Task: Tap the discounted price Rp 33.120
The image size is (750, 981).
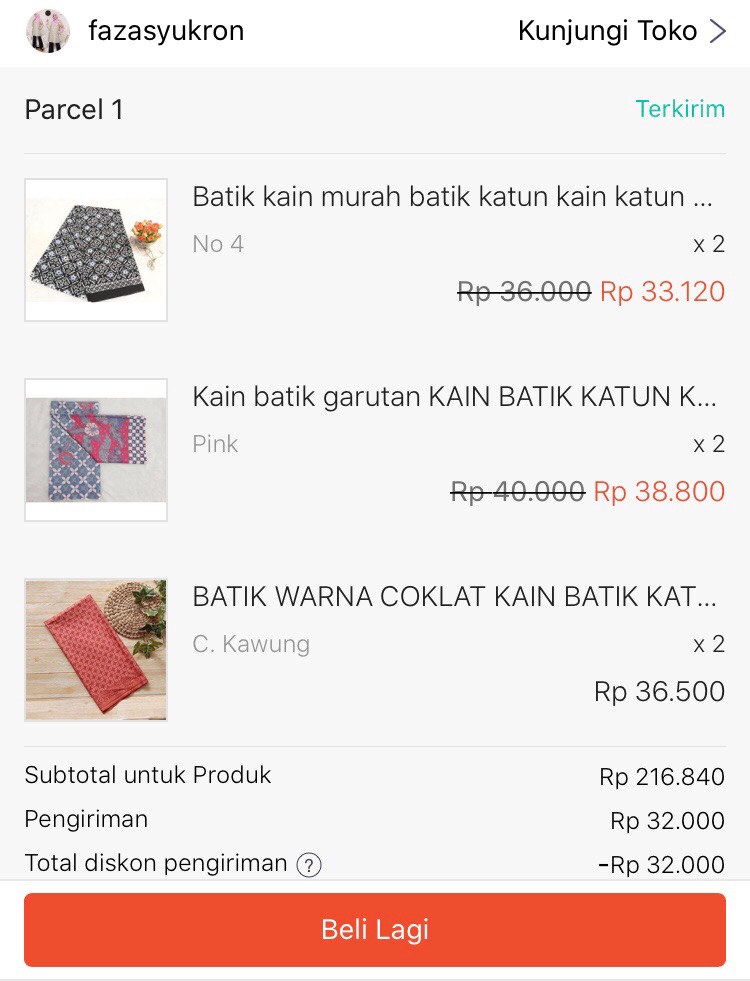Action: coord(663,292)
